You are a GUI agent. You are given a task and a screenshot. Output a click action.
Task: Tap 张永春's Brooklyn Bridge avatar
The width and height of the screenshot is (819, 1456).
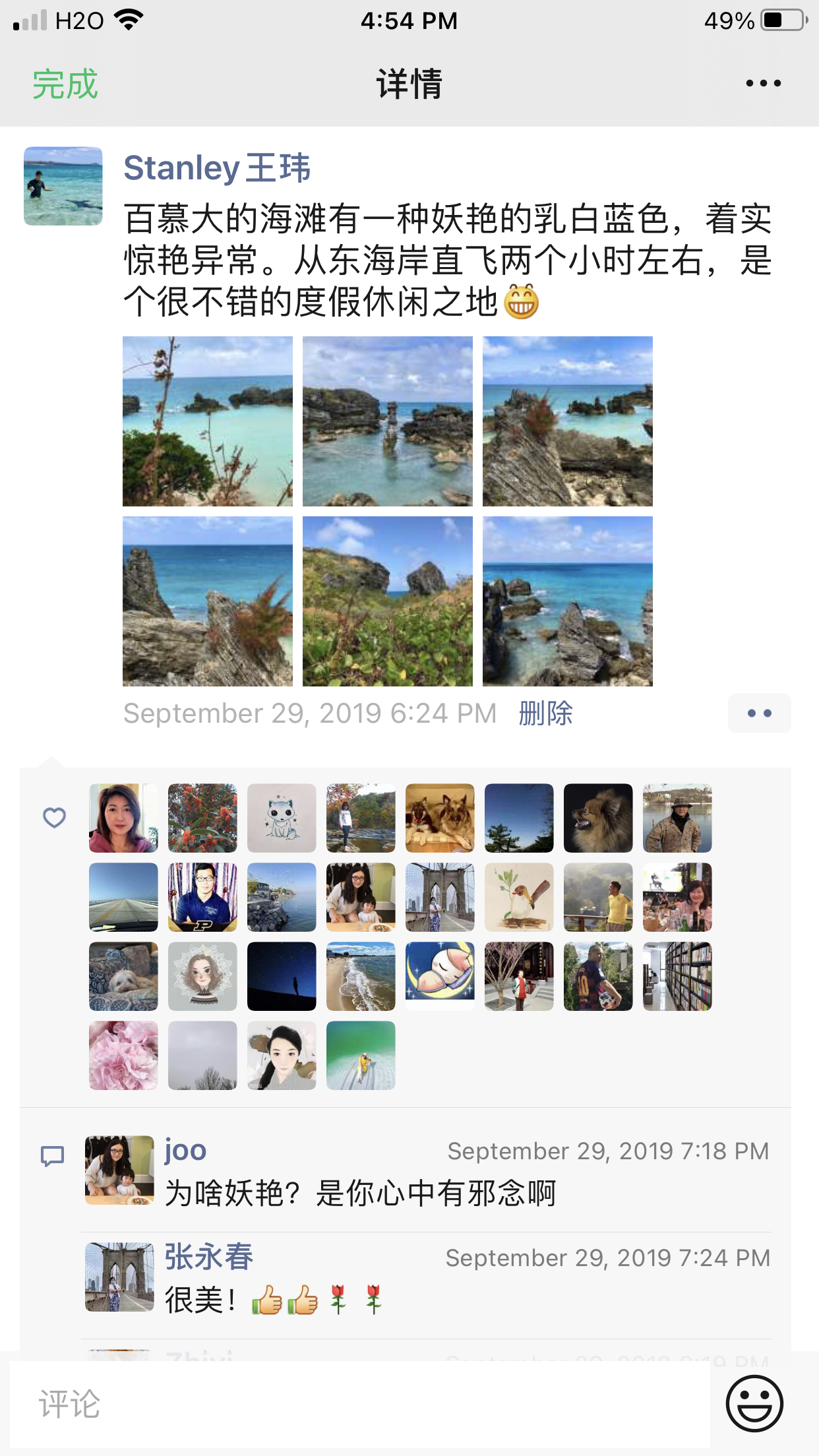(119, 1277)
